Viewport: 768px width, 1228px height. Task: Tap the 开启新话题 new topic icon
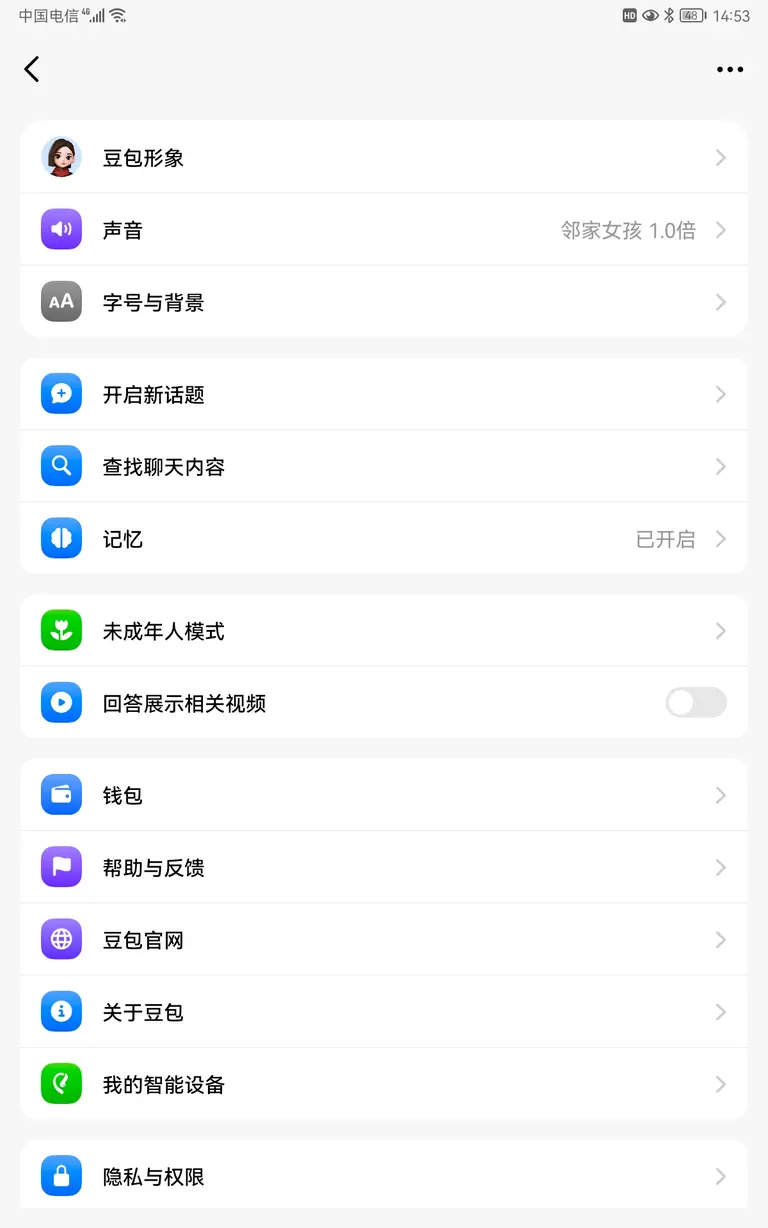(61, 394)
